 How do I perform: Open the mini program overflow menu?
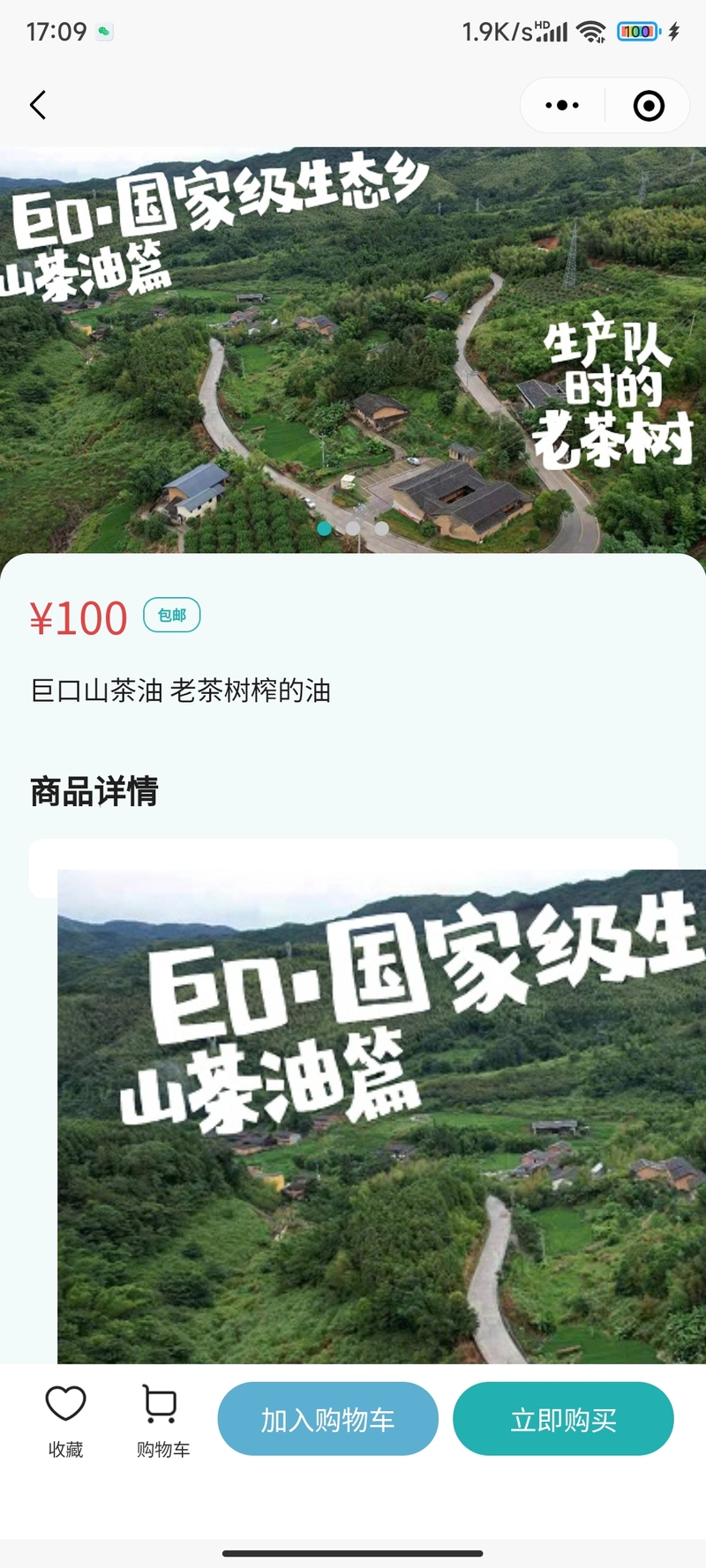click(562, 105)
